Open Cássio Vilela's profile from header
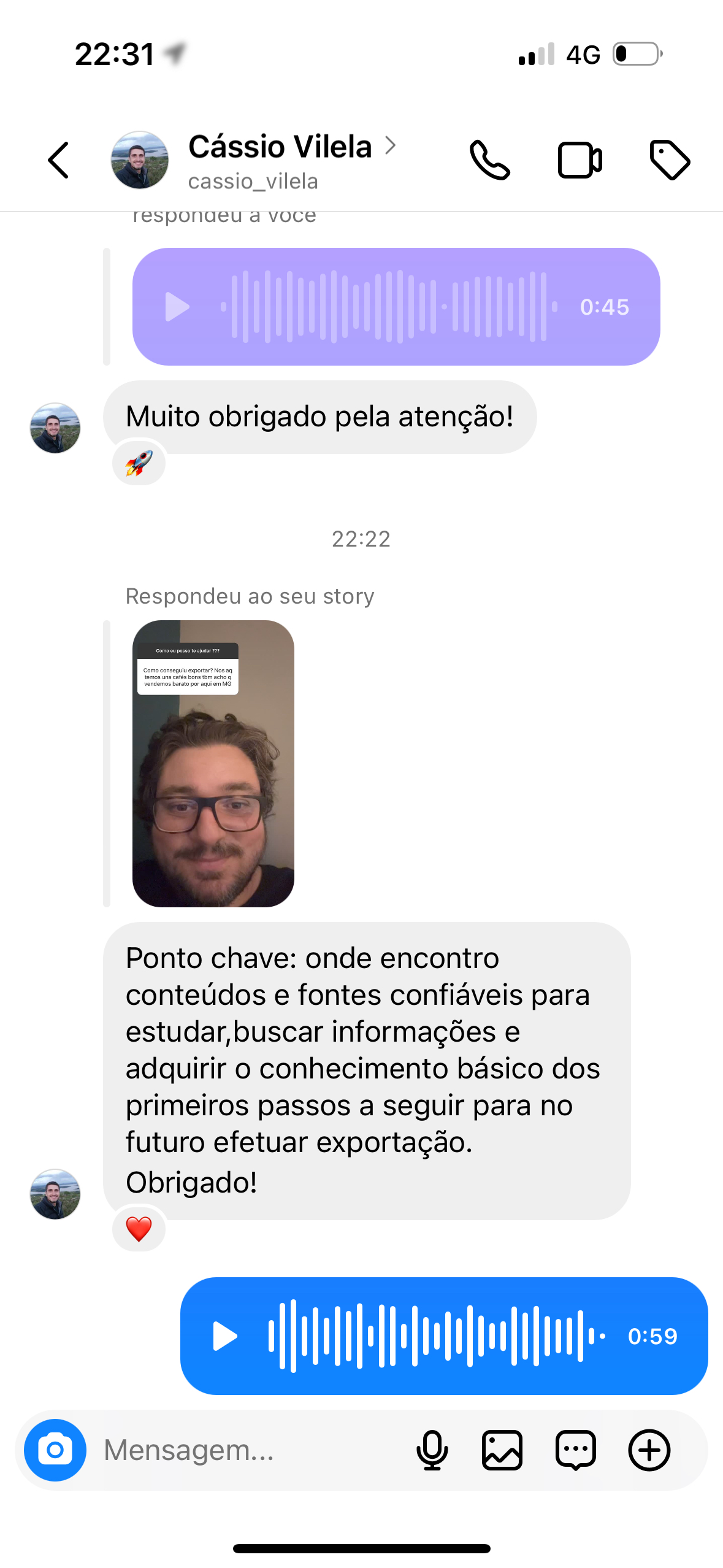 280,160
